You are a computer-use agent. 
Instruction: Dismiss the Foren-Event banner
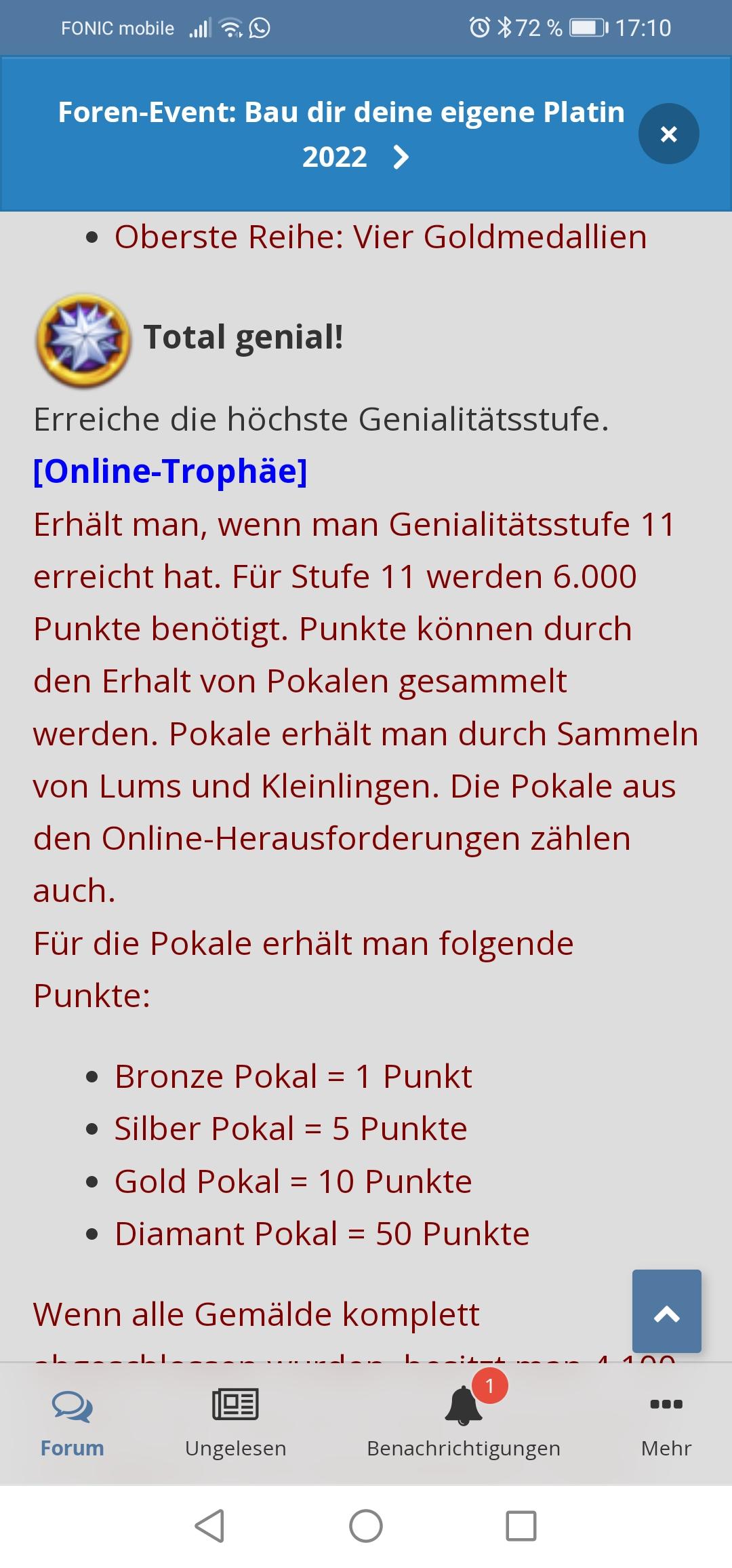click(668, 134)
